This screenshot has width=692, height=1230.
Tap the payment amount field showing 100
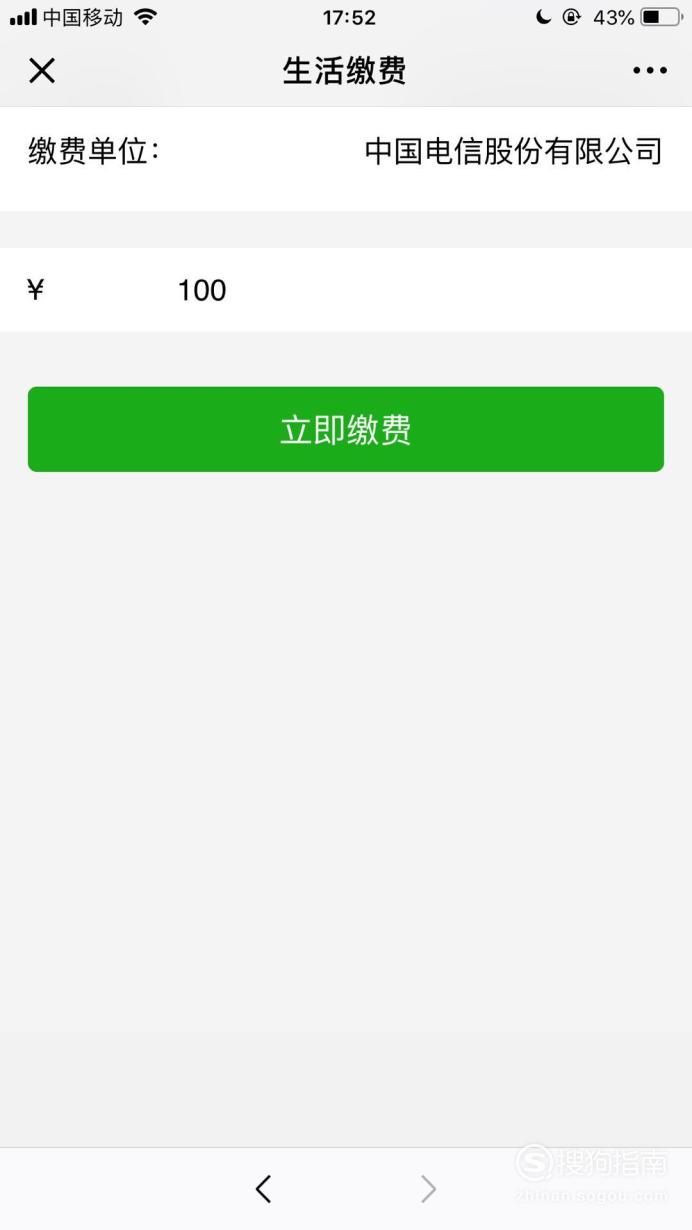click(346, 290)
